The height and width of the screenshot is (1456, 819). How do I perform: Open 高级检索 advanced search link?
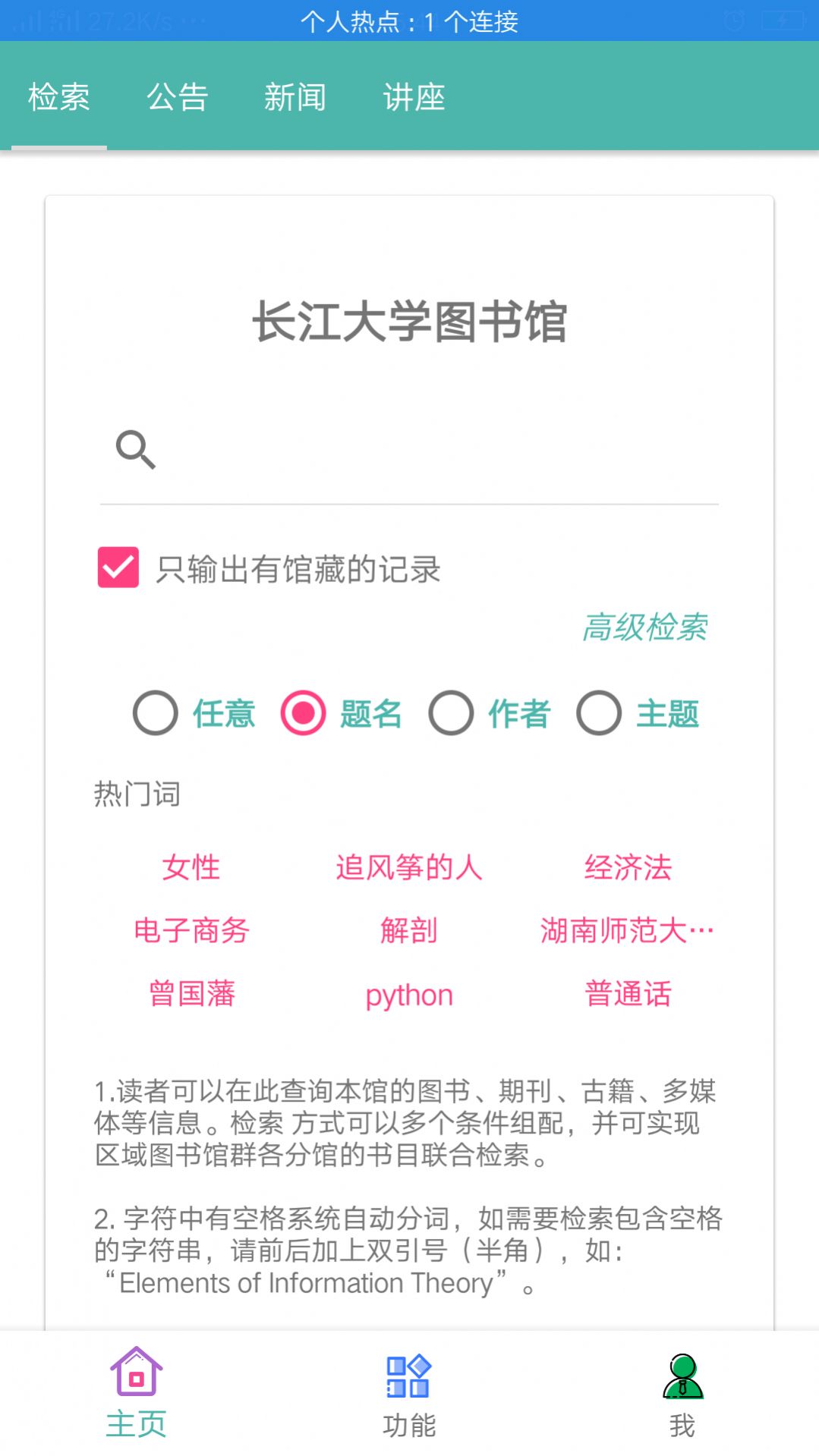point(644,627)
